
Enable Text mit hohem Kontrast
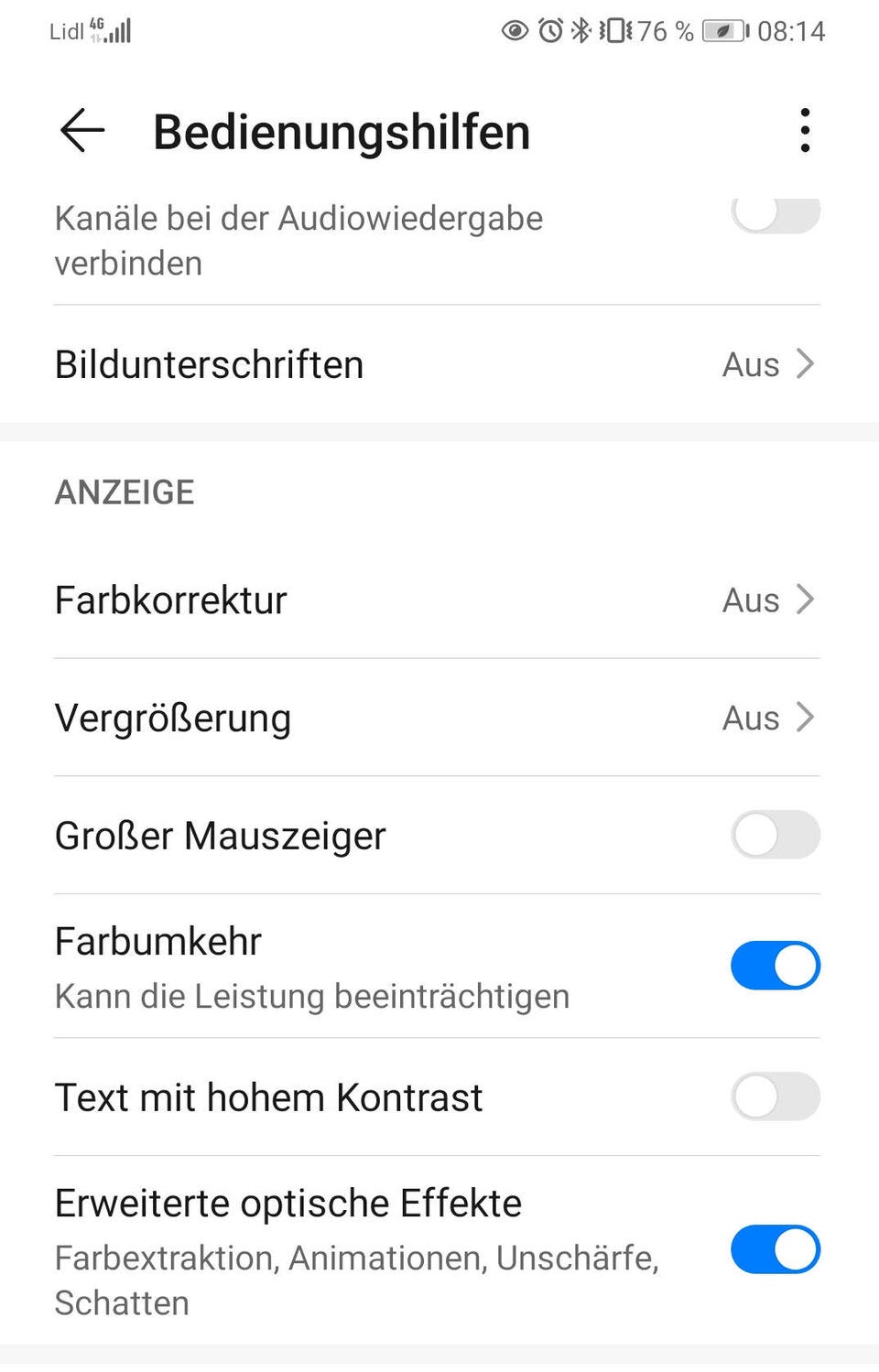point(775,1097)
